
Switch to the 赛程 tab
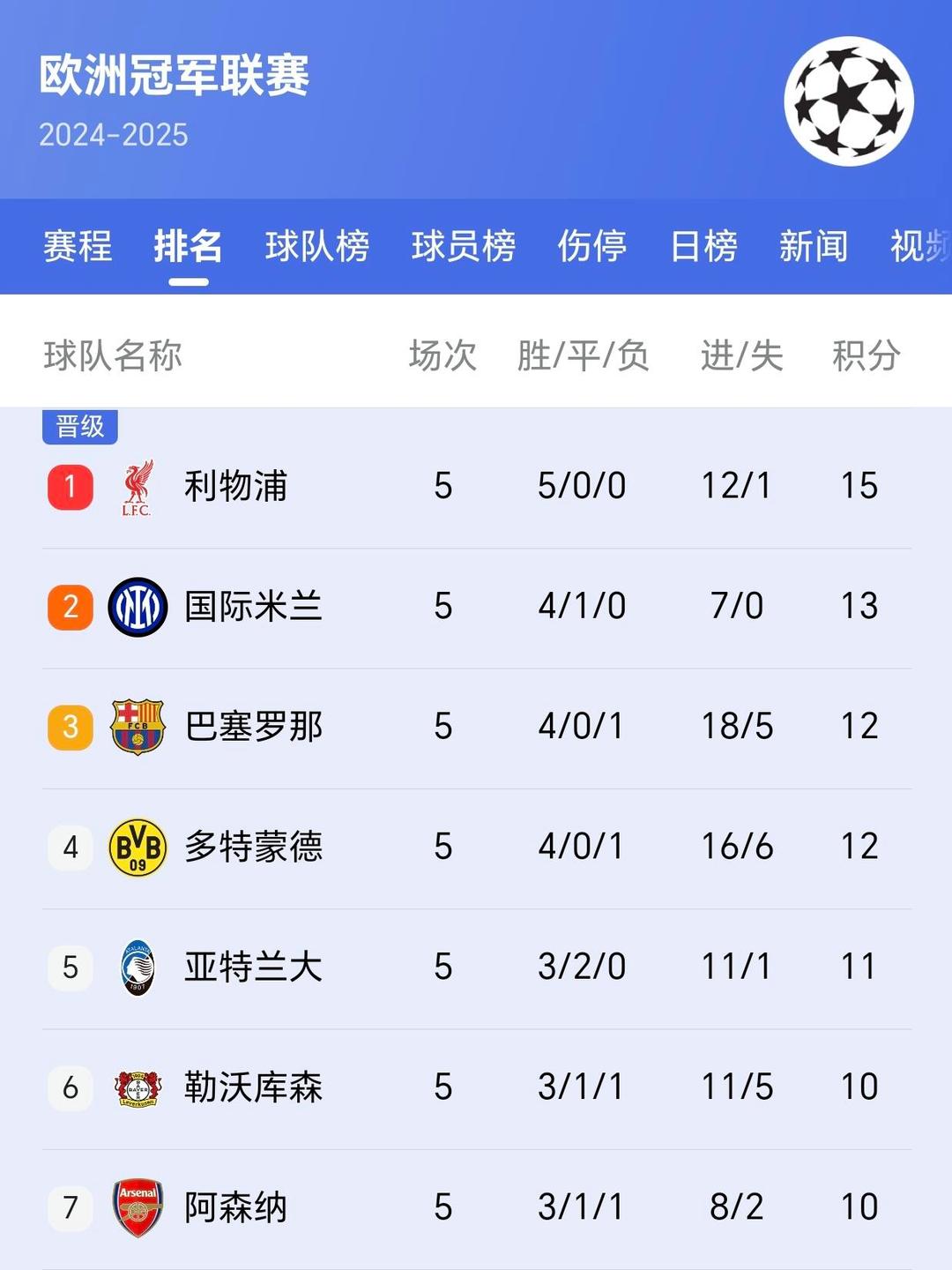click(x=78, y=246)
